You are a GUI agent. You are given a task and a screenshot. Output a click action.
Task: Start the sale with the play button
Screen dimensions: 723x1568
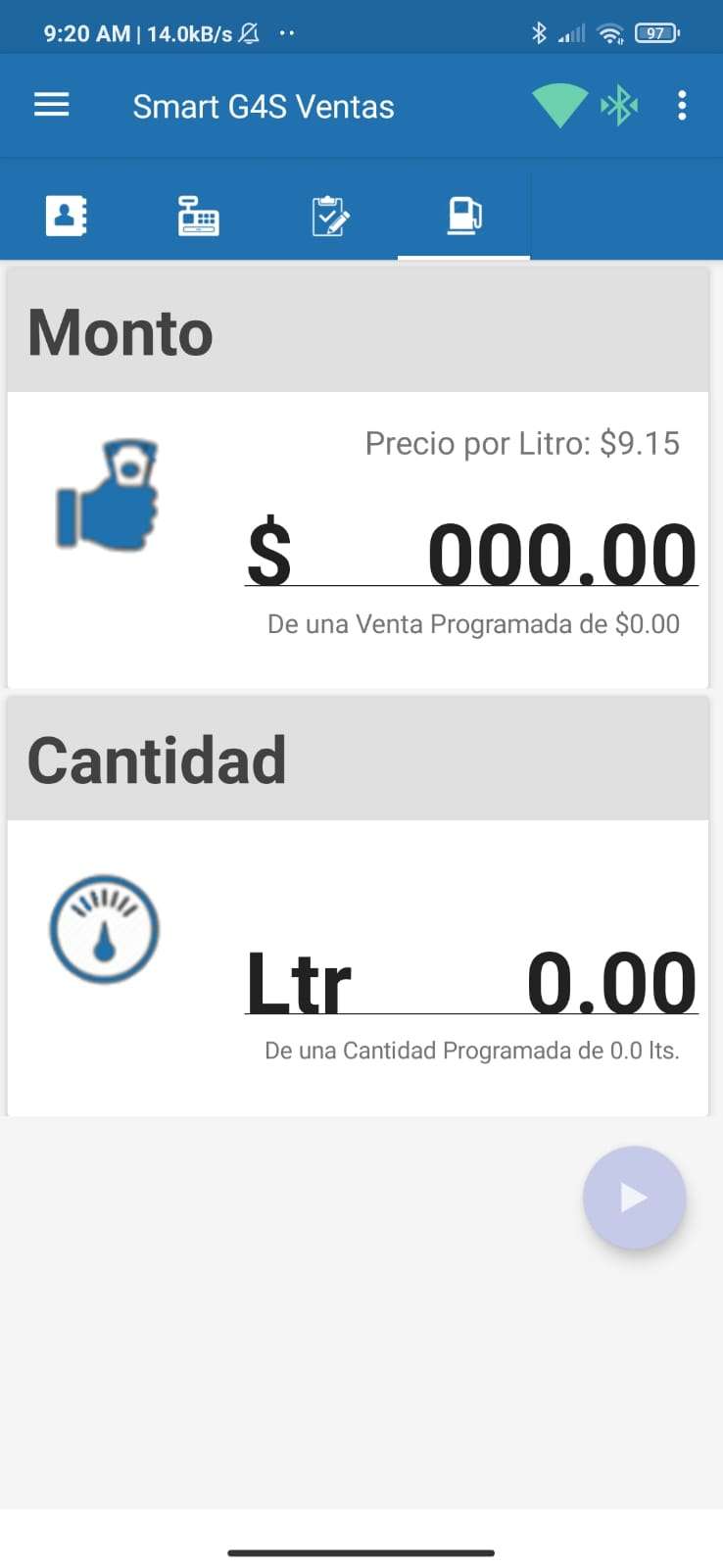coord(635,1198)
